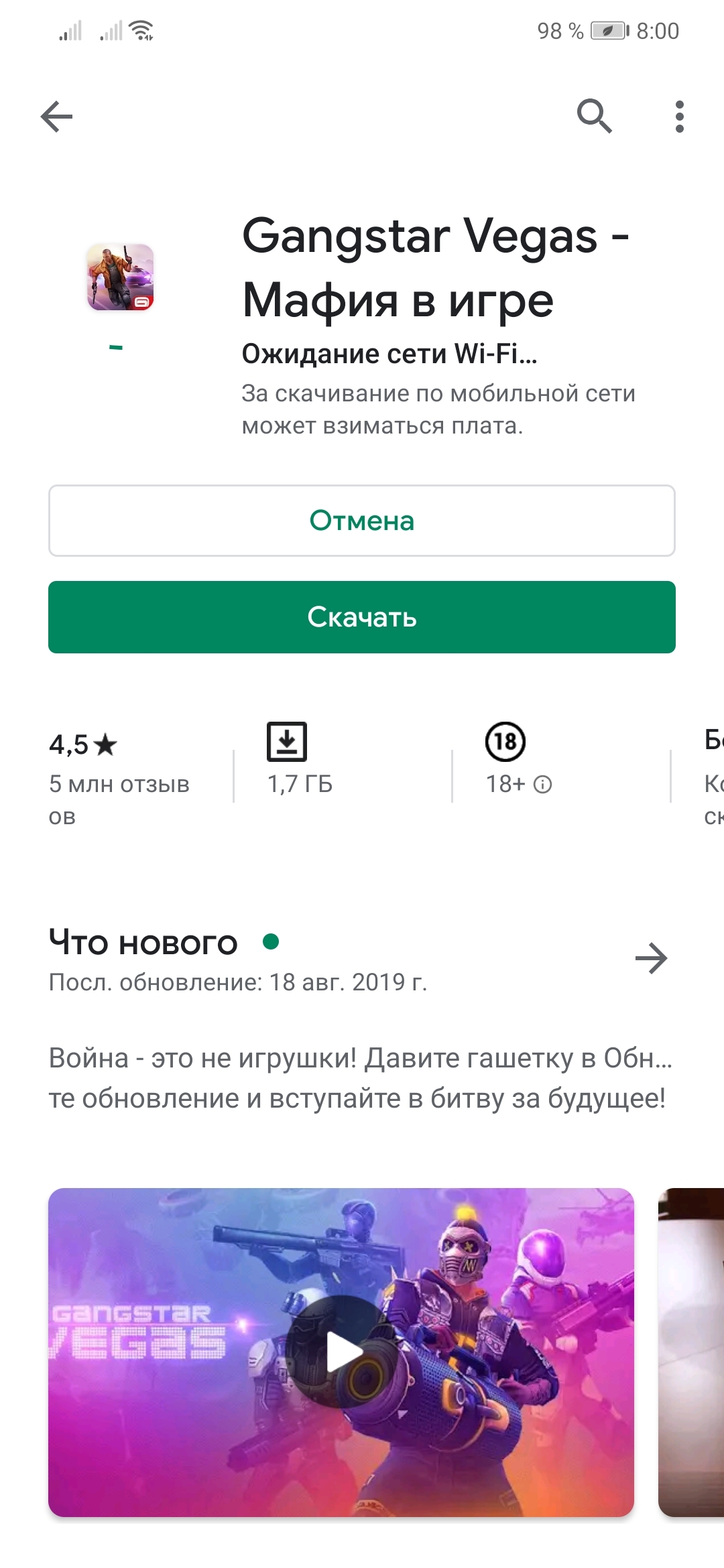
Task: Play the Gangstar Vegas trailer video
Action: point(341,1352)
